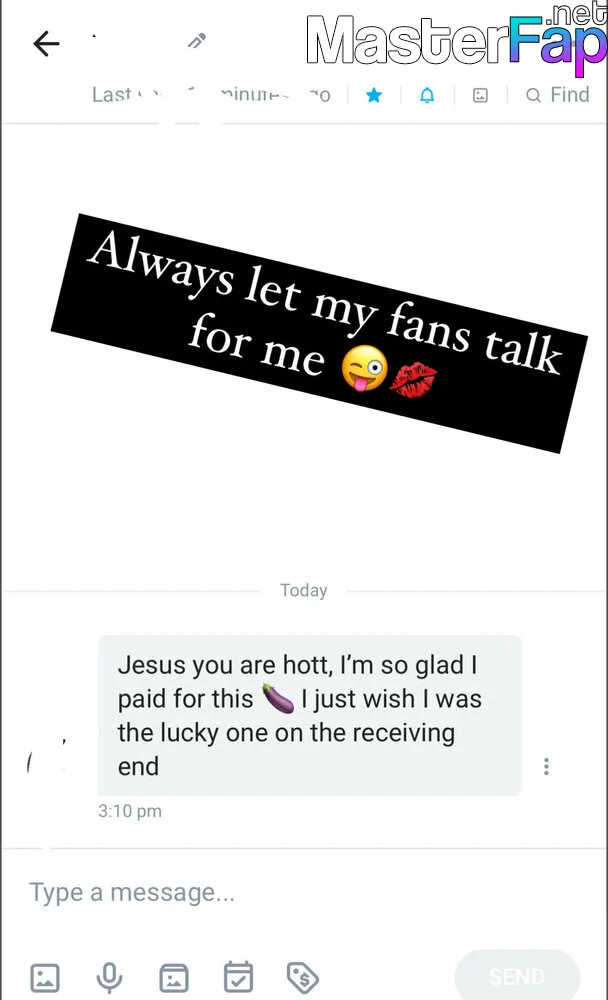
Task: Open the vault media icon
Action: click(x=174, y=977)
